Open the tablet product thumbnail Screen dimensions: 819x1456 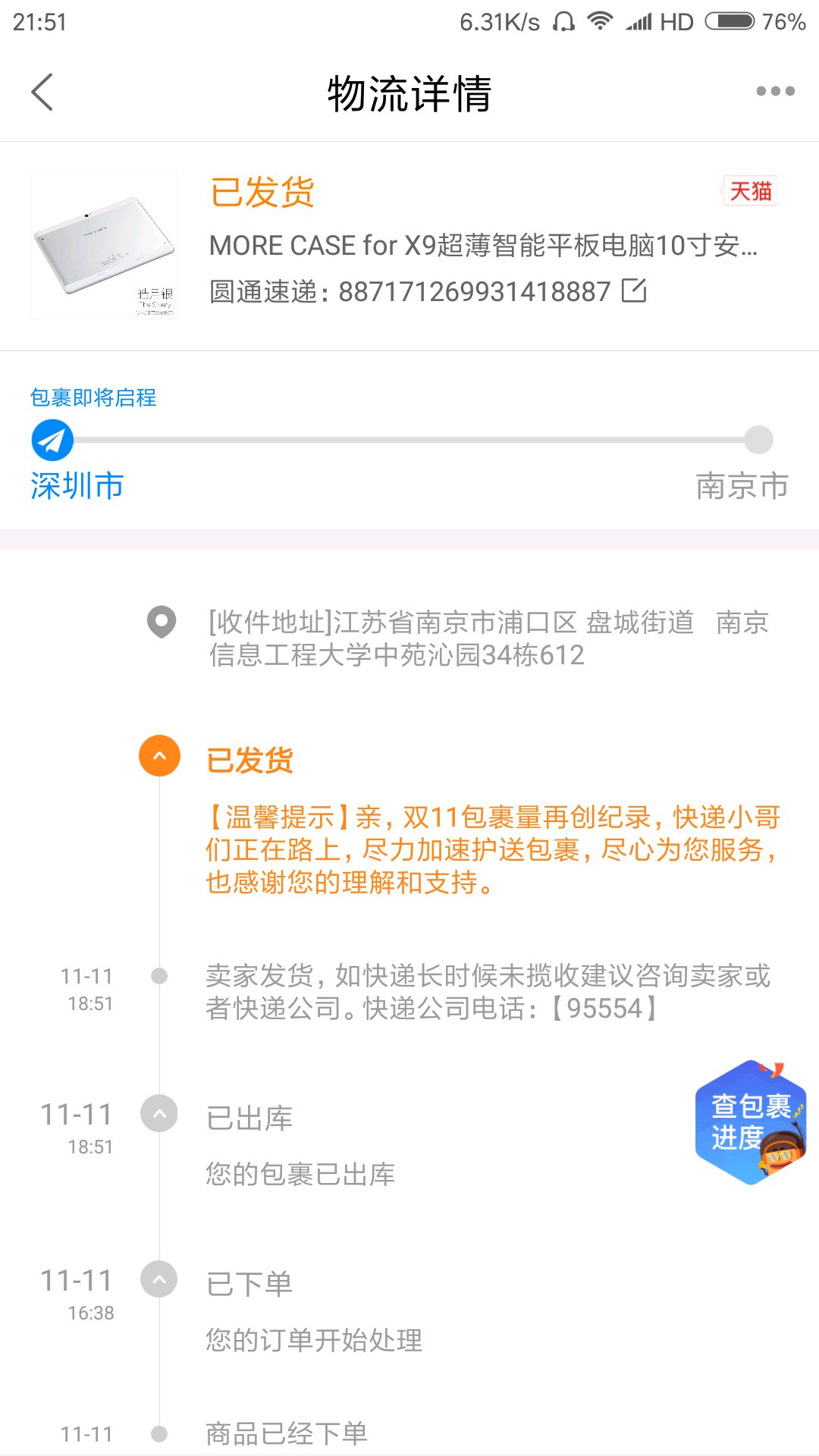[105, 246]
